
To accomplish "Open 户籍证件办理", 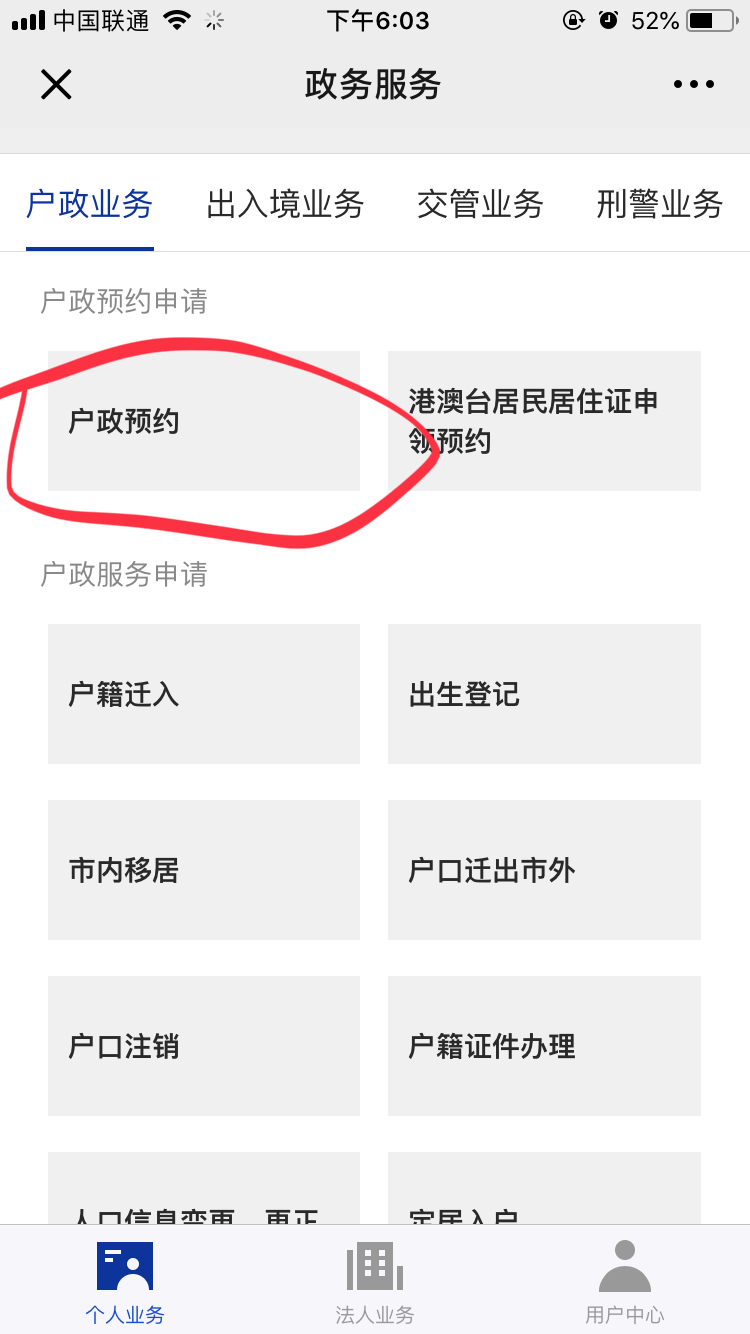I will [544, 1046].
